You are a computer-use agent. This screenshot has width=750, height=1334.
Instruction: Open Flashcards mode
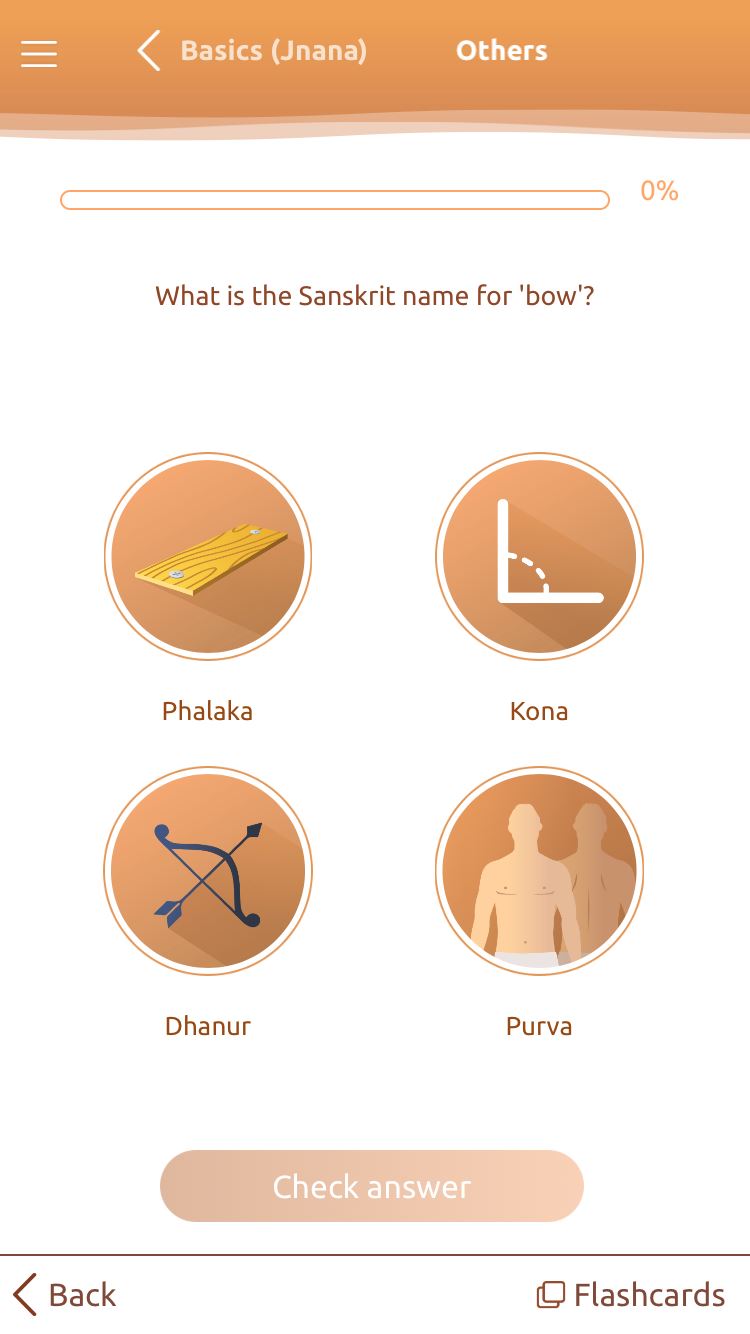[630, 1295]
